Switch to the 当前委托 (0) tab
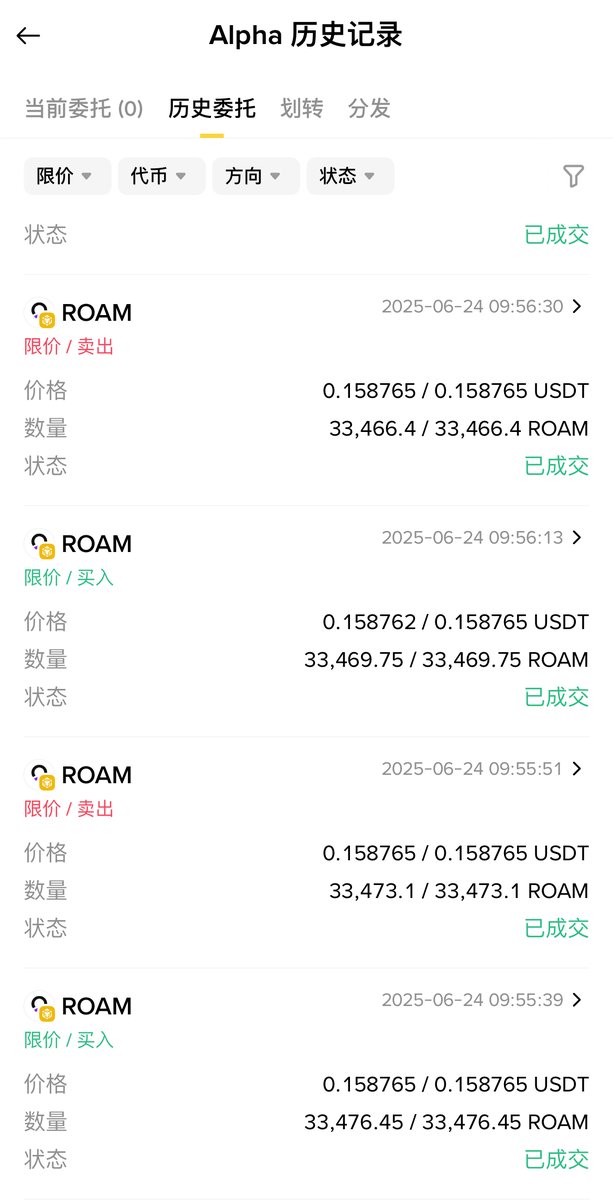This screenshot has height=1200, width=613. pyautogui.click(x=84, y=108)
